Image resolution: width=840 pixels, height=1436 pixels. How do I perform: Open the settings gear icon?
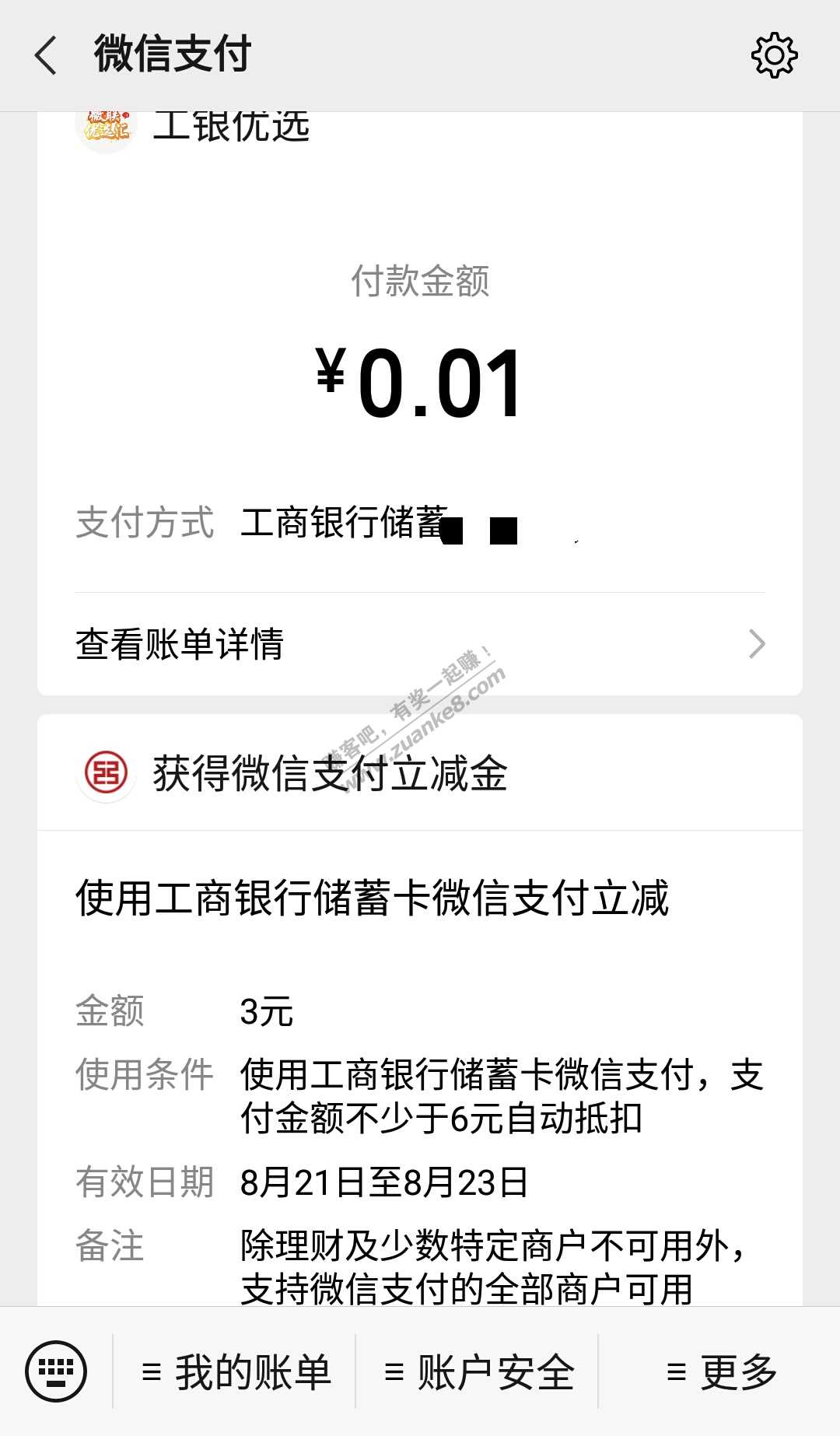click(x=774, y=56)
